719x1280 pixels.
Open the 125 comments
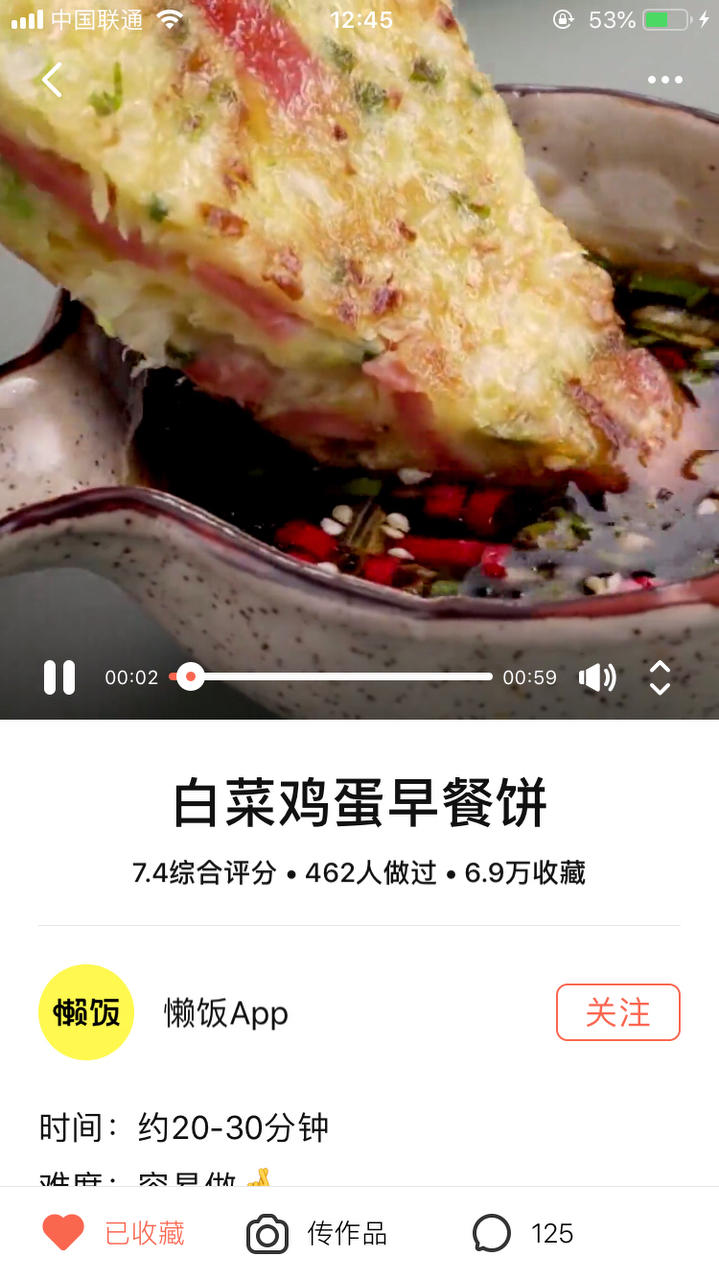coord(523,1233)
